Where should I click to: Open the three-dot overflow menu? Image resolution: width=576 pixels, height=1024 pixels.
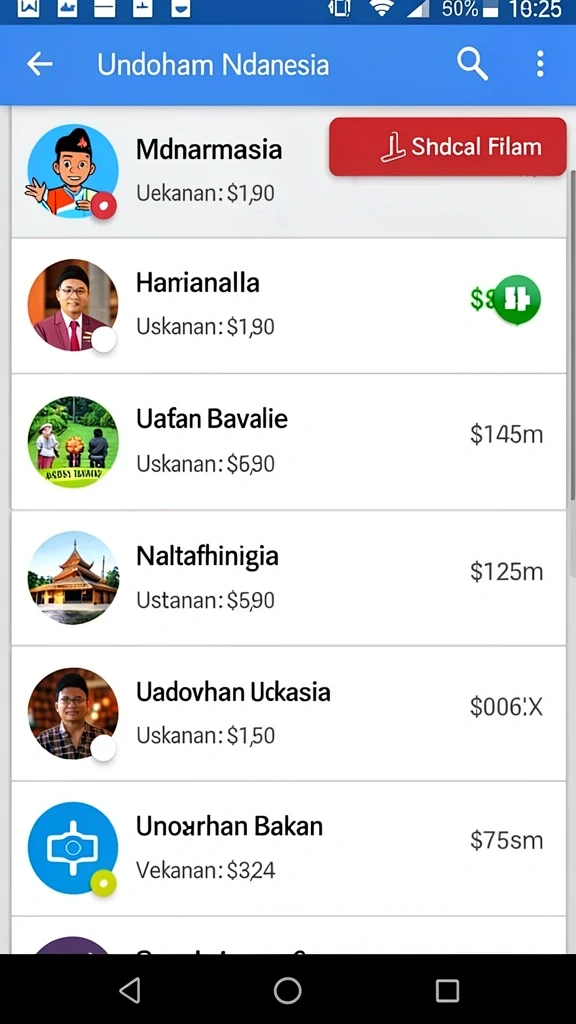click(539, 64)
